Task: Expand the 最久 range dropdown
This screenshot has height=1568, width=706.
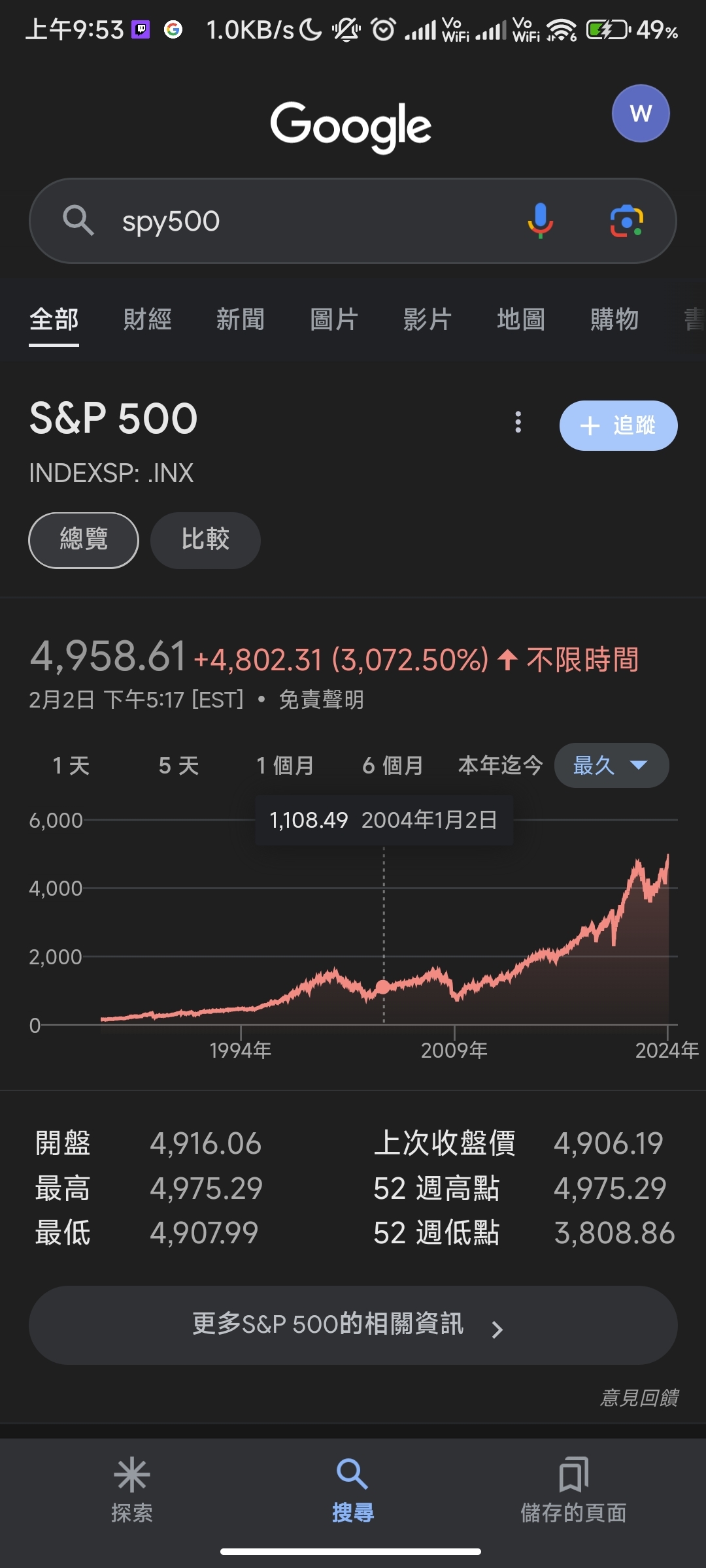Action: (x=611, y=765)
